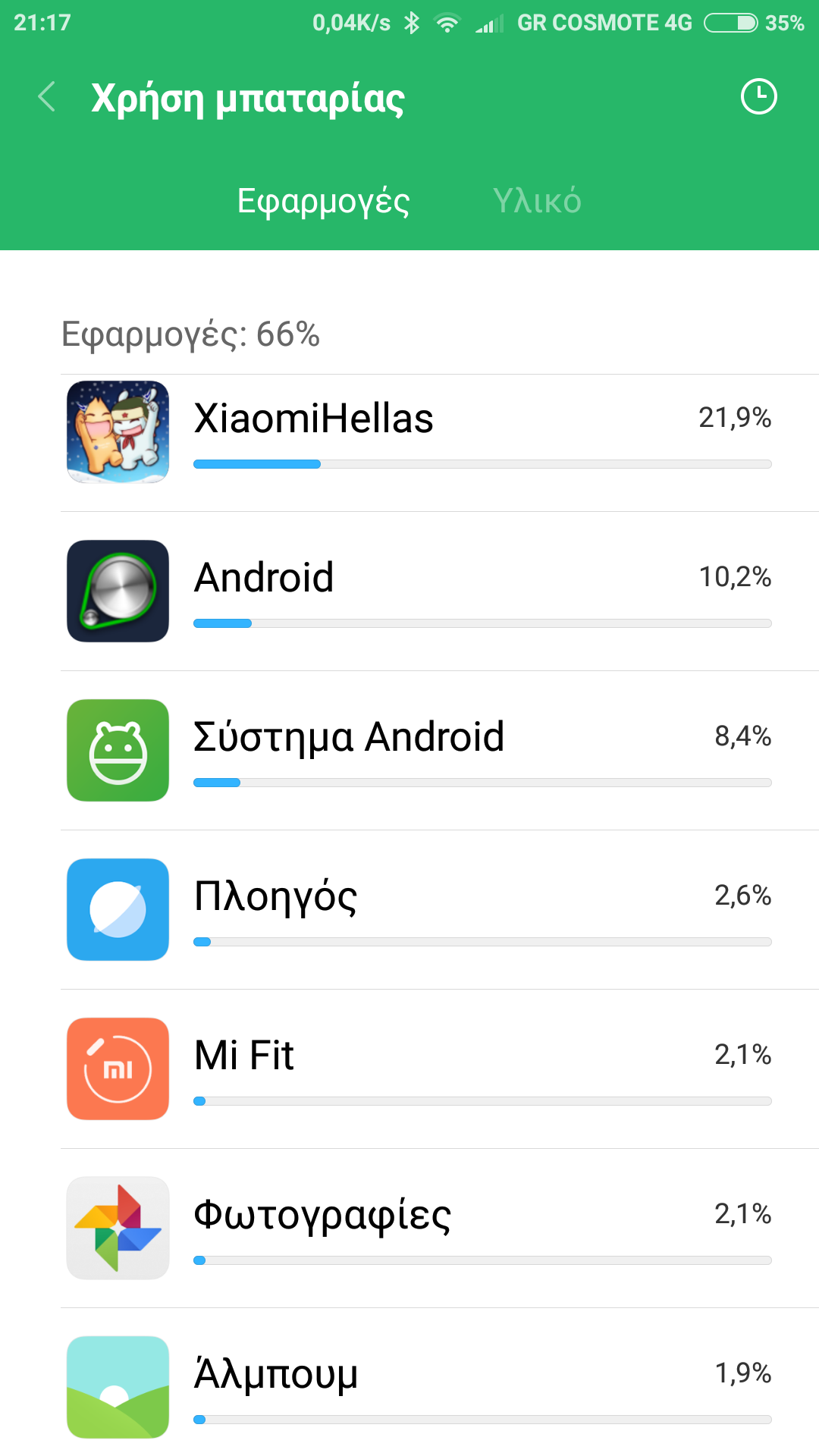819x1456 pixels.
Task: Tap the Mi Fit entry
Action: click(440, 1069)
